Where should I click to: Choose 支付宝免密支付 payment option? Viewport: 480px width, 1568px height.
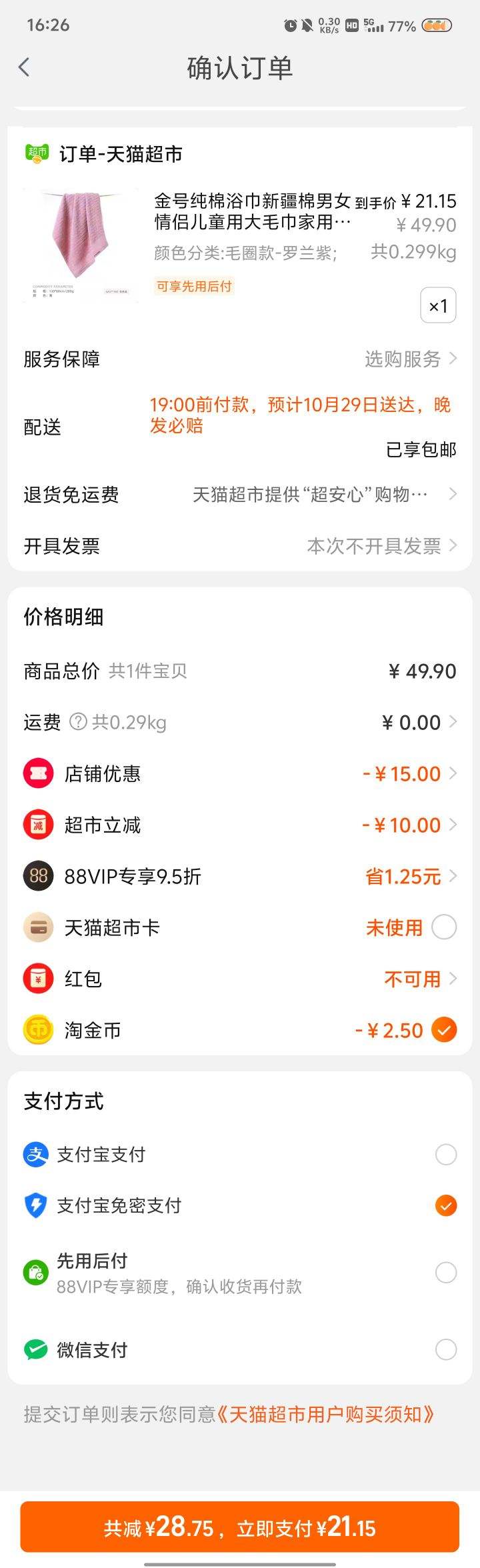click(445, 1205)
